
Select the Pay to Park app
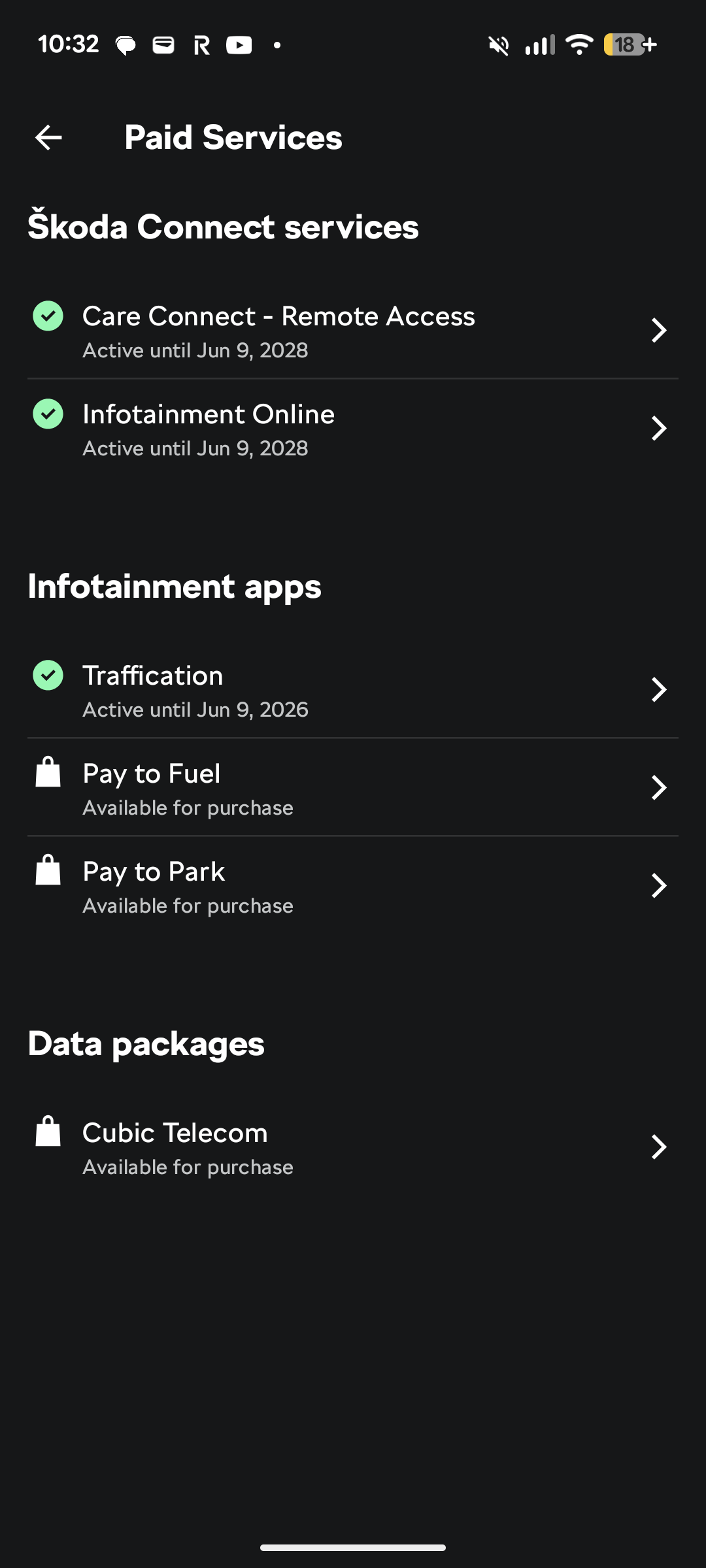pyautogui.click(x=353, y=886)
